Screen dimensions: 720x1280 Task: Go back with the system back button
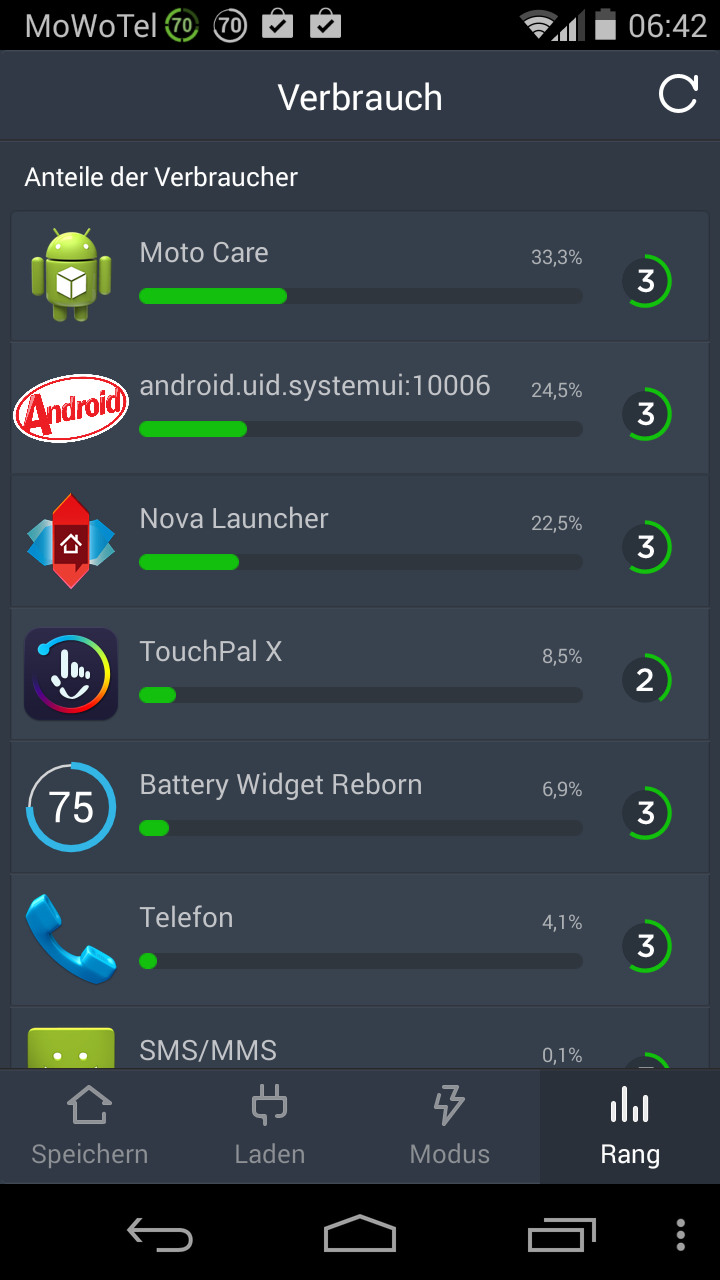click(x=160, y=1234)
